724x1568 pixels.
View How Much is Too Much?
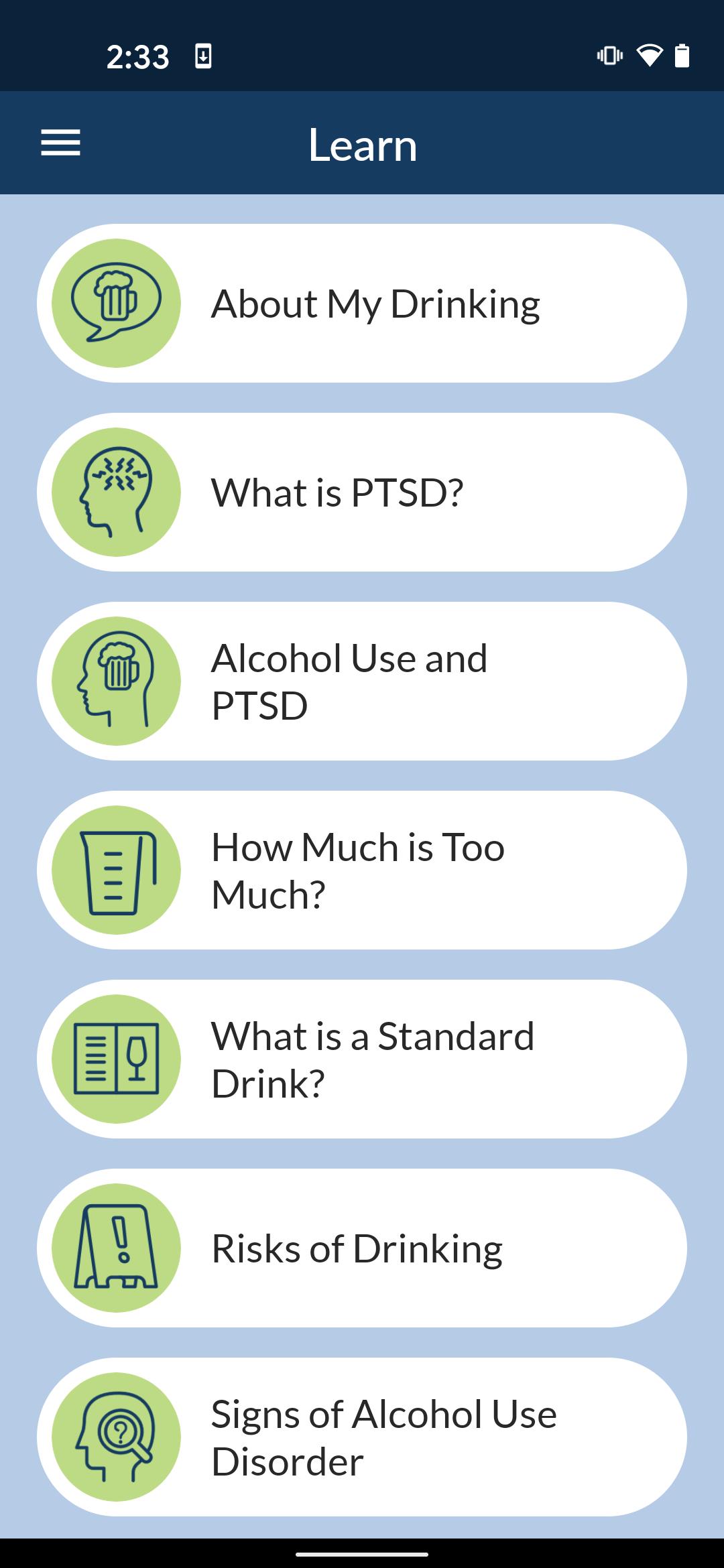click(x=362, y=870)
